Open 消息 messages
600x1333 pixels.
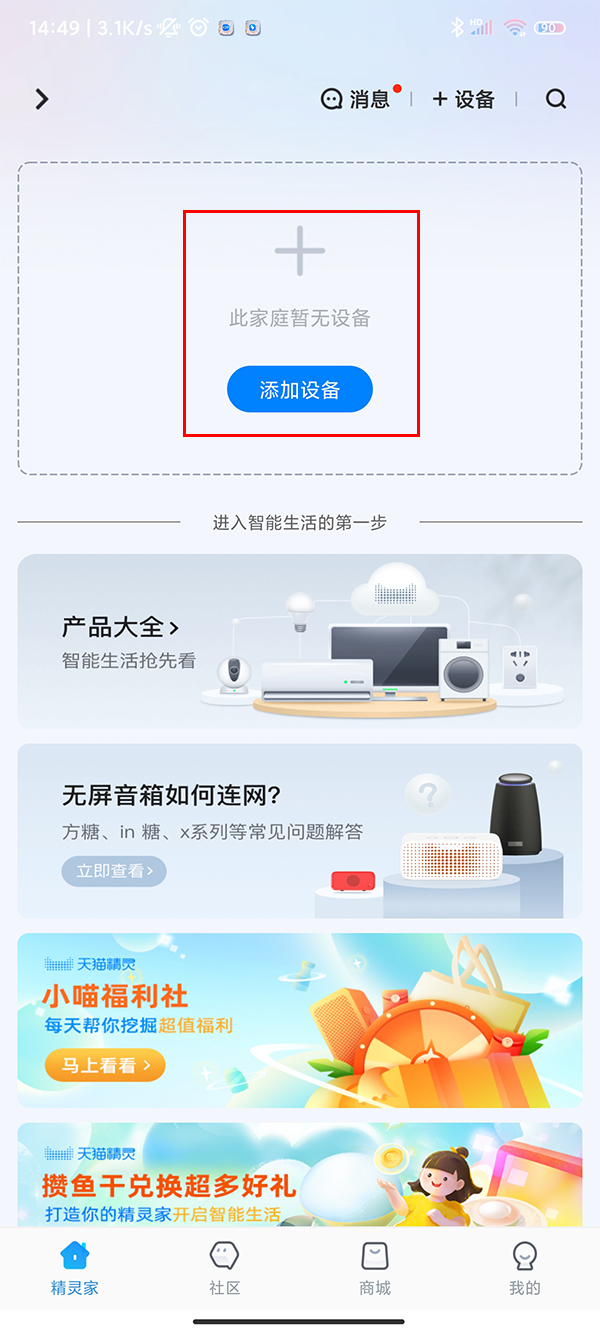point(356,99)
